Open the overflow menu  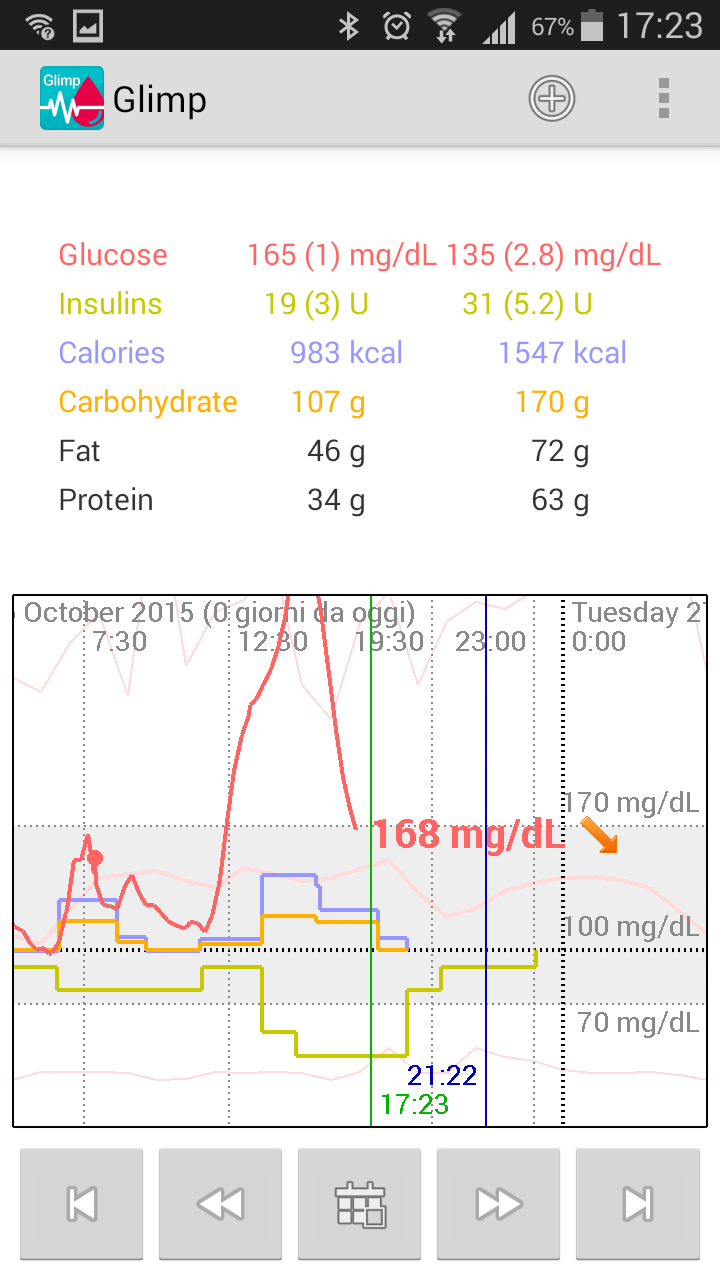(663, 99)
